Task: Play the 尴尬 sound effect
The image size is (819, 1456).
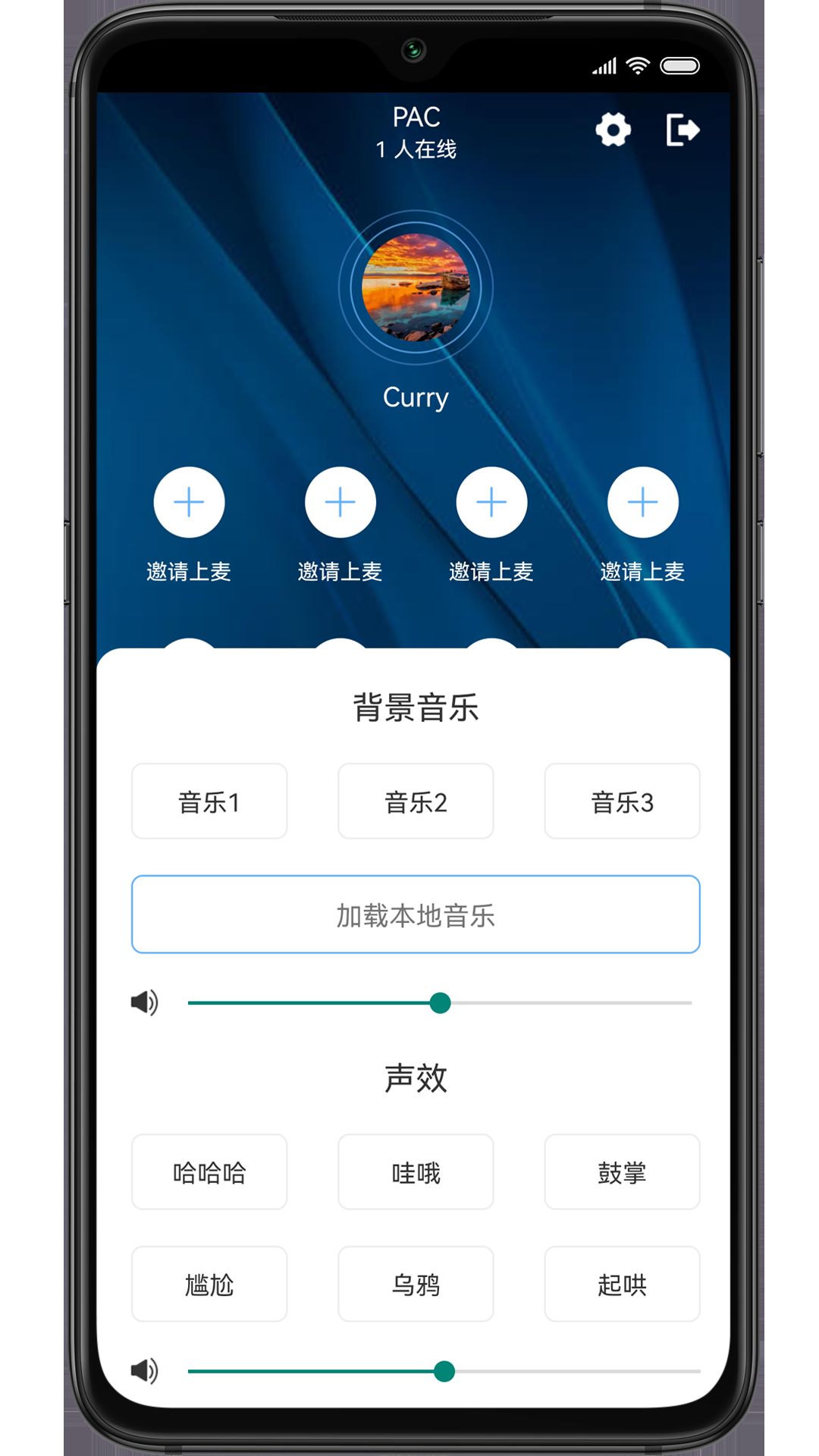Action: (x=209, y=1285)
